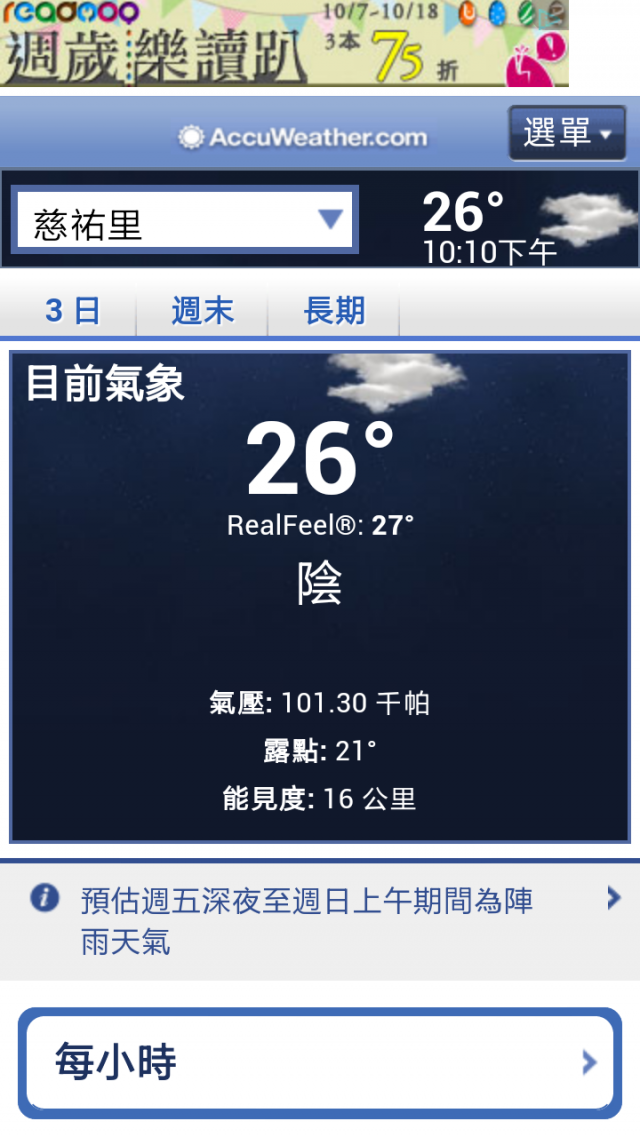Switch to the 3日 forecast tab
Viewport: 640px width, 1138px height.
click(72, 311)
